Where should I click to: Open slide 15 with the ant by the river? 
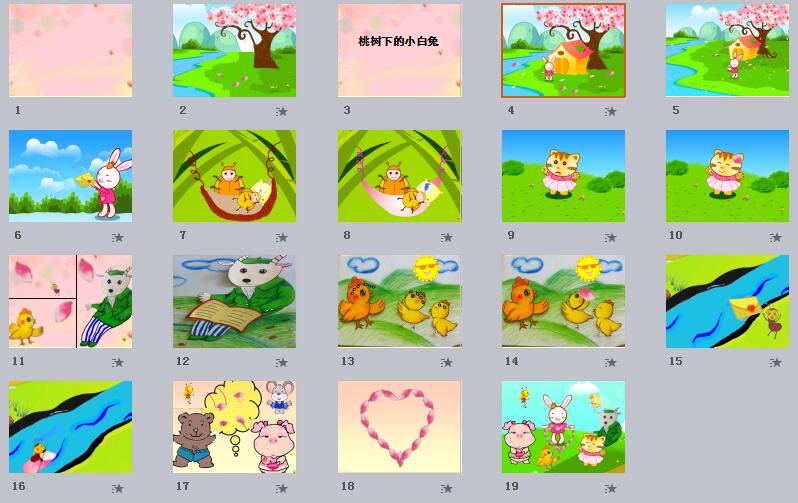click(727, 300)
